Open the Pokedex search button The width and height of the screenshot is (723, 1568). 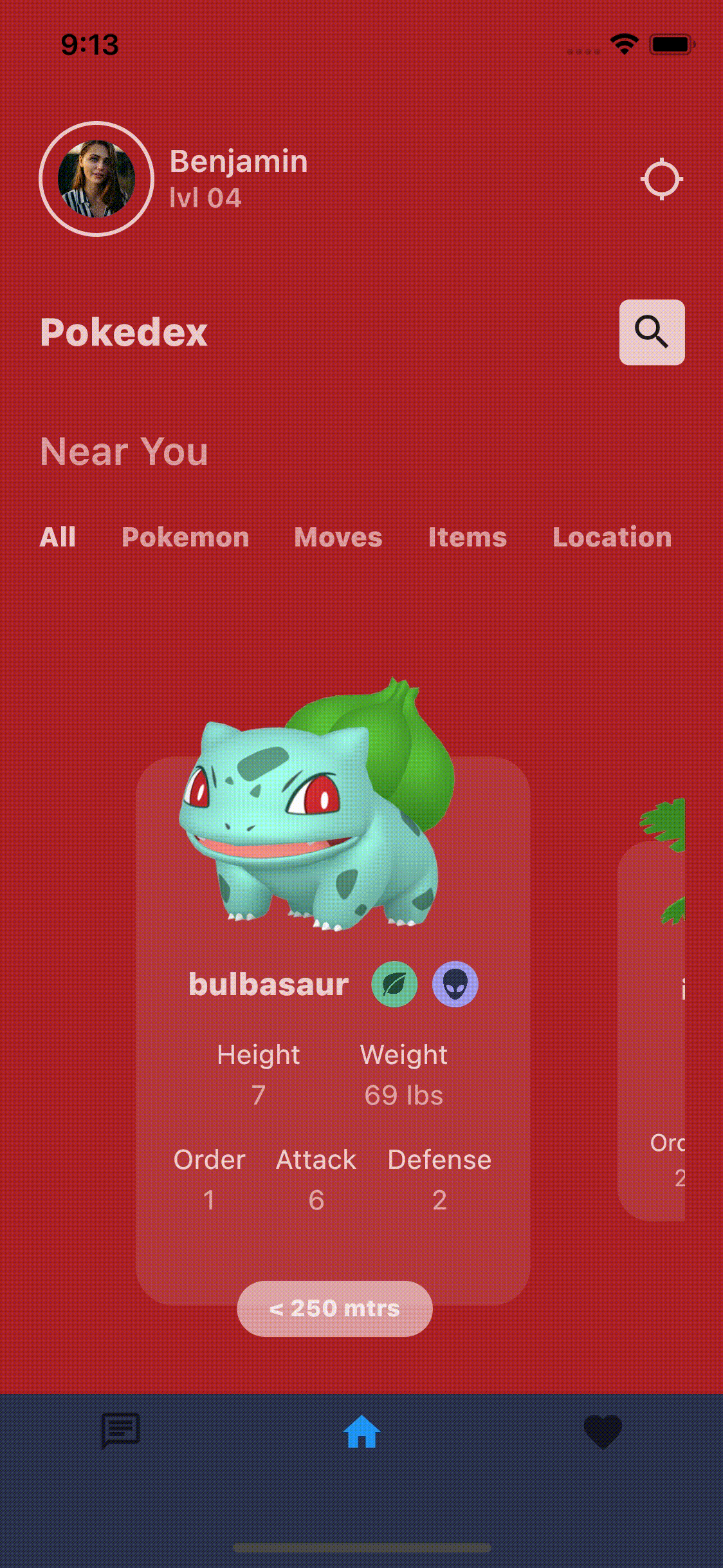coord(652,332)
